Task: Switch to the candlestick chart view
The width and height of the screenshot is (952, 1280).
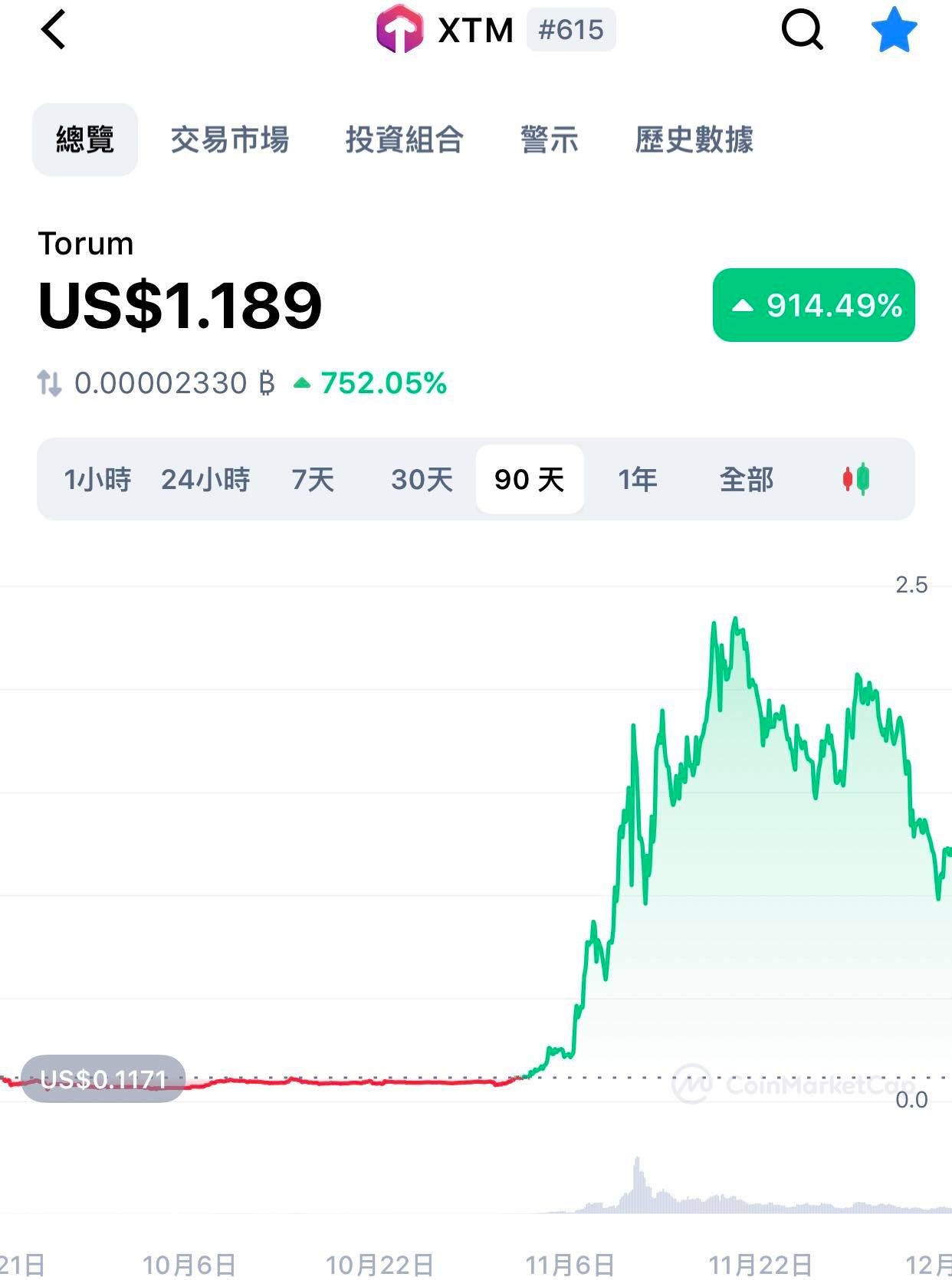Action: pyautogui.click(x=855, y=479)
